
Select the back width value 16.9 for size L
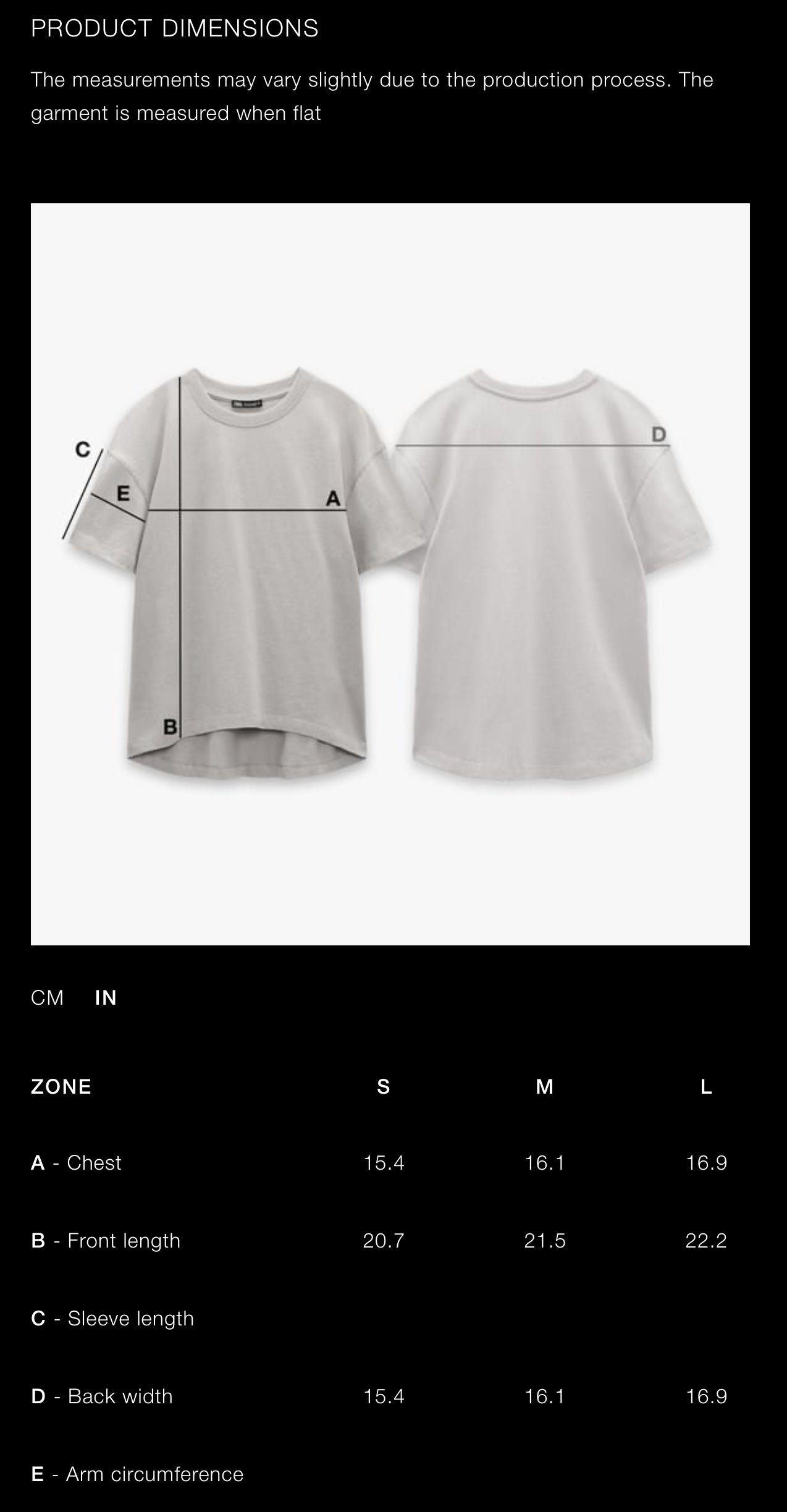(x=706, y=1396)
